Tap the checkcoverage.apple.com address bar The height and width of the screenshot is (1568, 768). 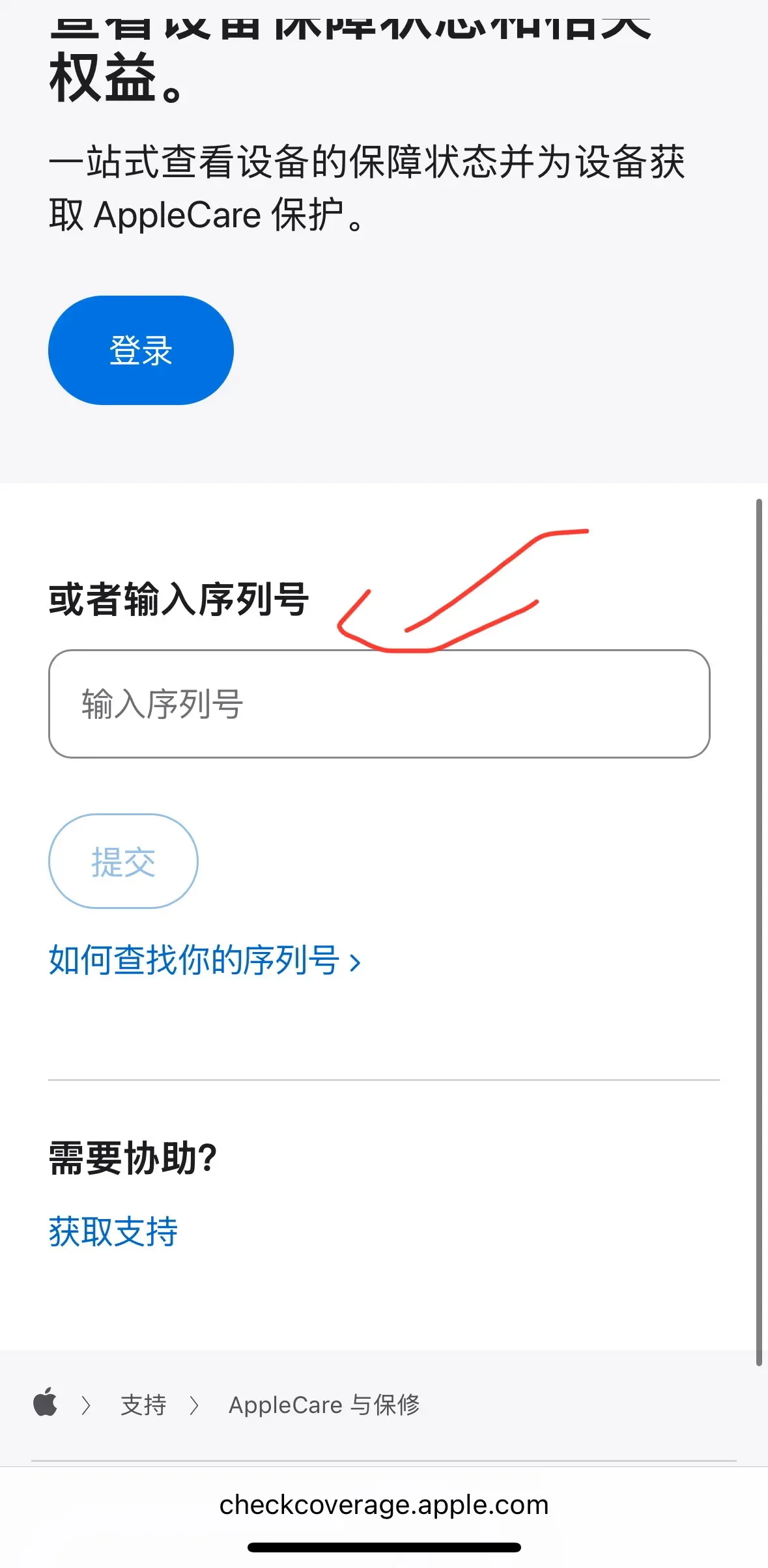[384, 1505]
